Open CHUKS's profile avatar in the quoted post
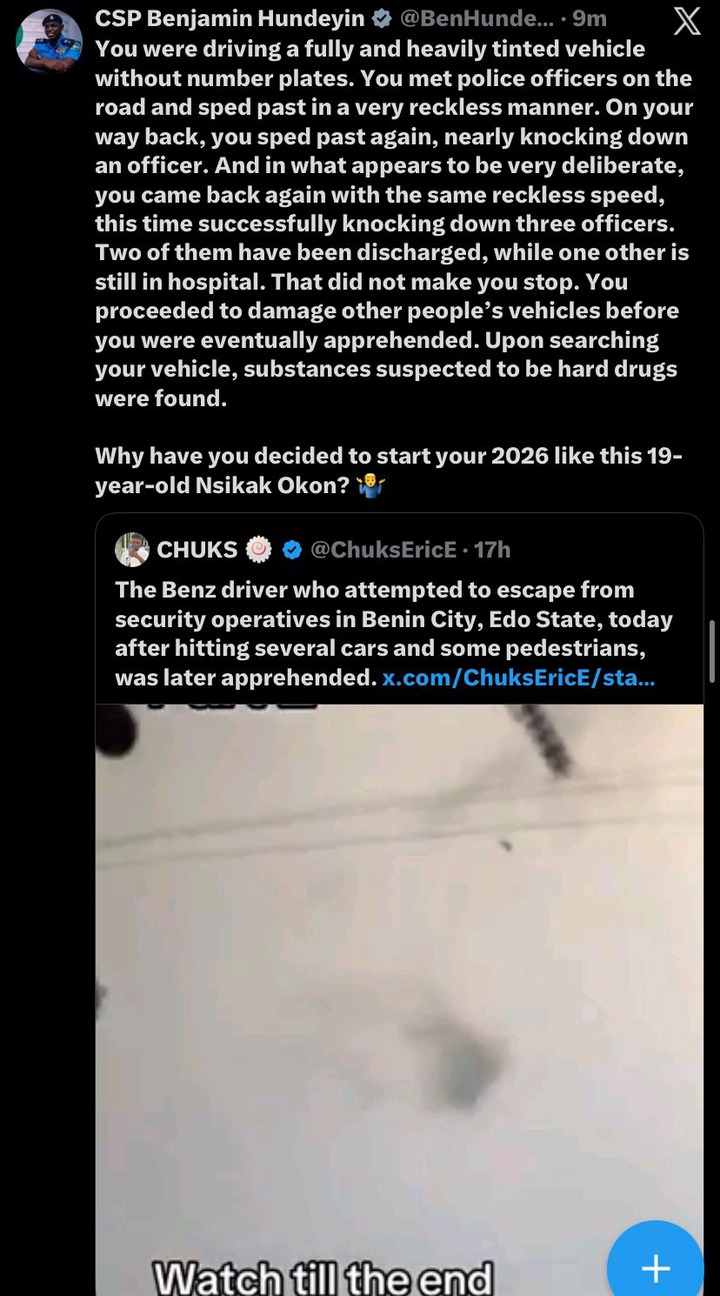 132,549
